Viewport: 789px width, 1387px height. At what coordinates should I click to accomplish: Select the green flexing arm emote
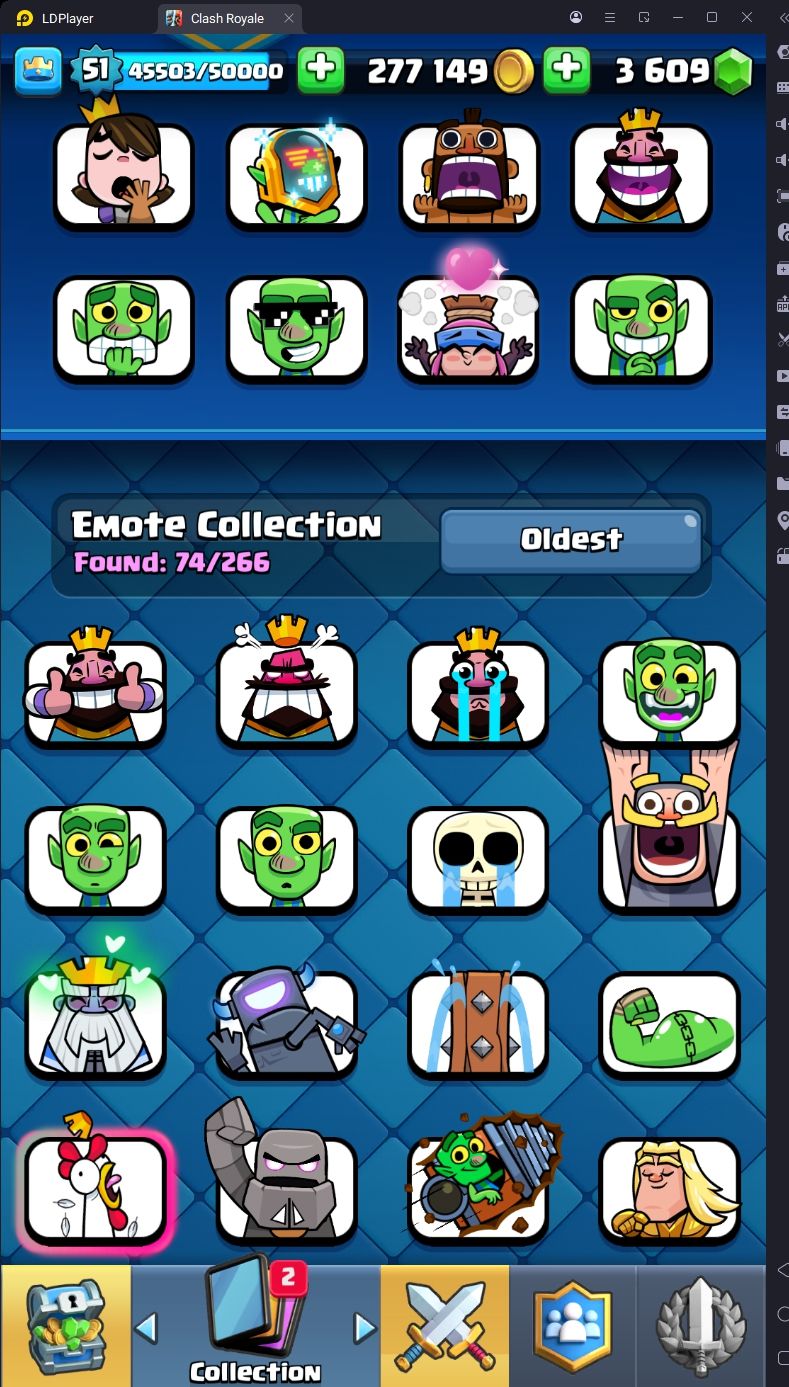(669, 1025)
